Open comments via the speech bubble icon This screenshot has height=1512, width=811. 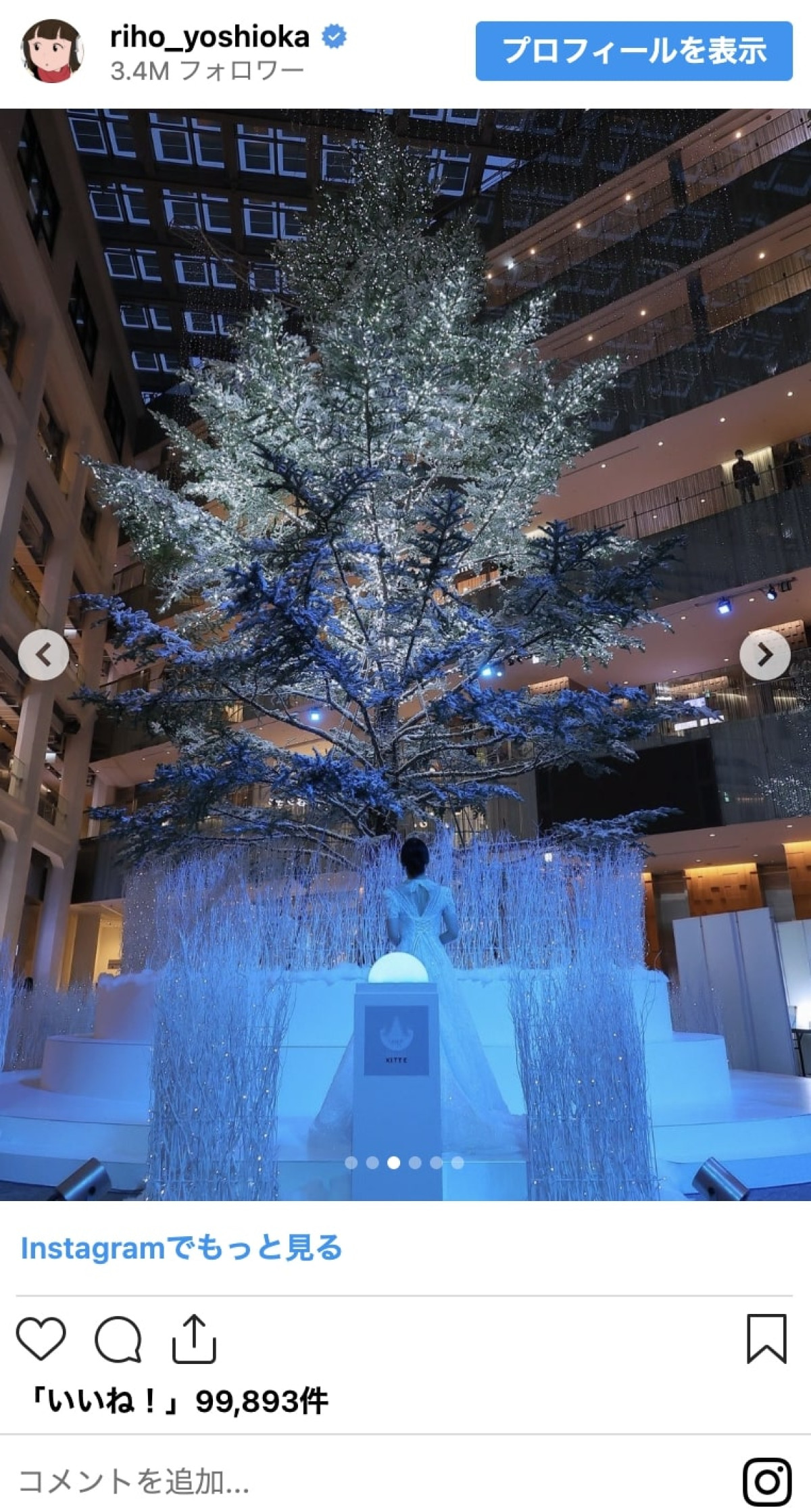point(118,1338)
